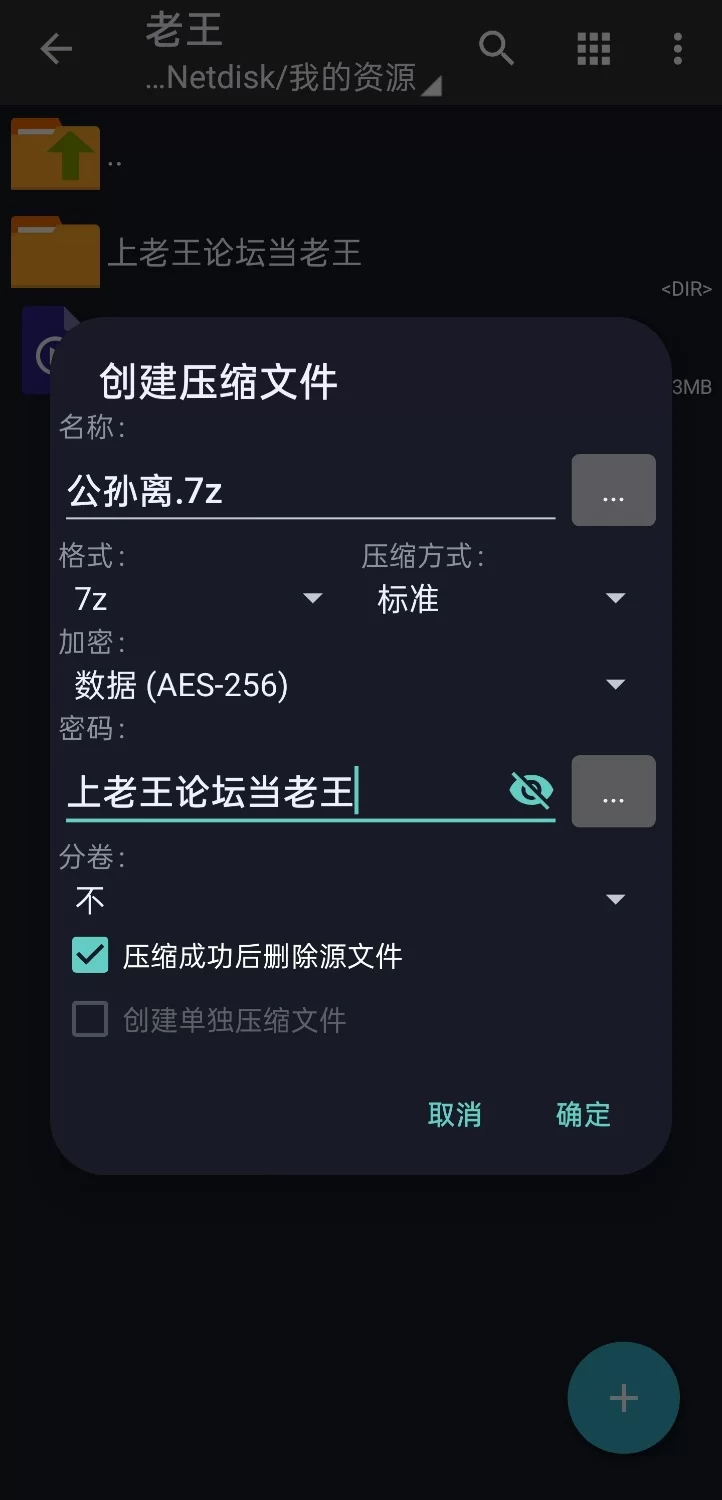Tap the ellipsis button beside password field
The height and width of the screenshot is (1500, 722).
tap(613, 791)
